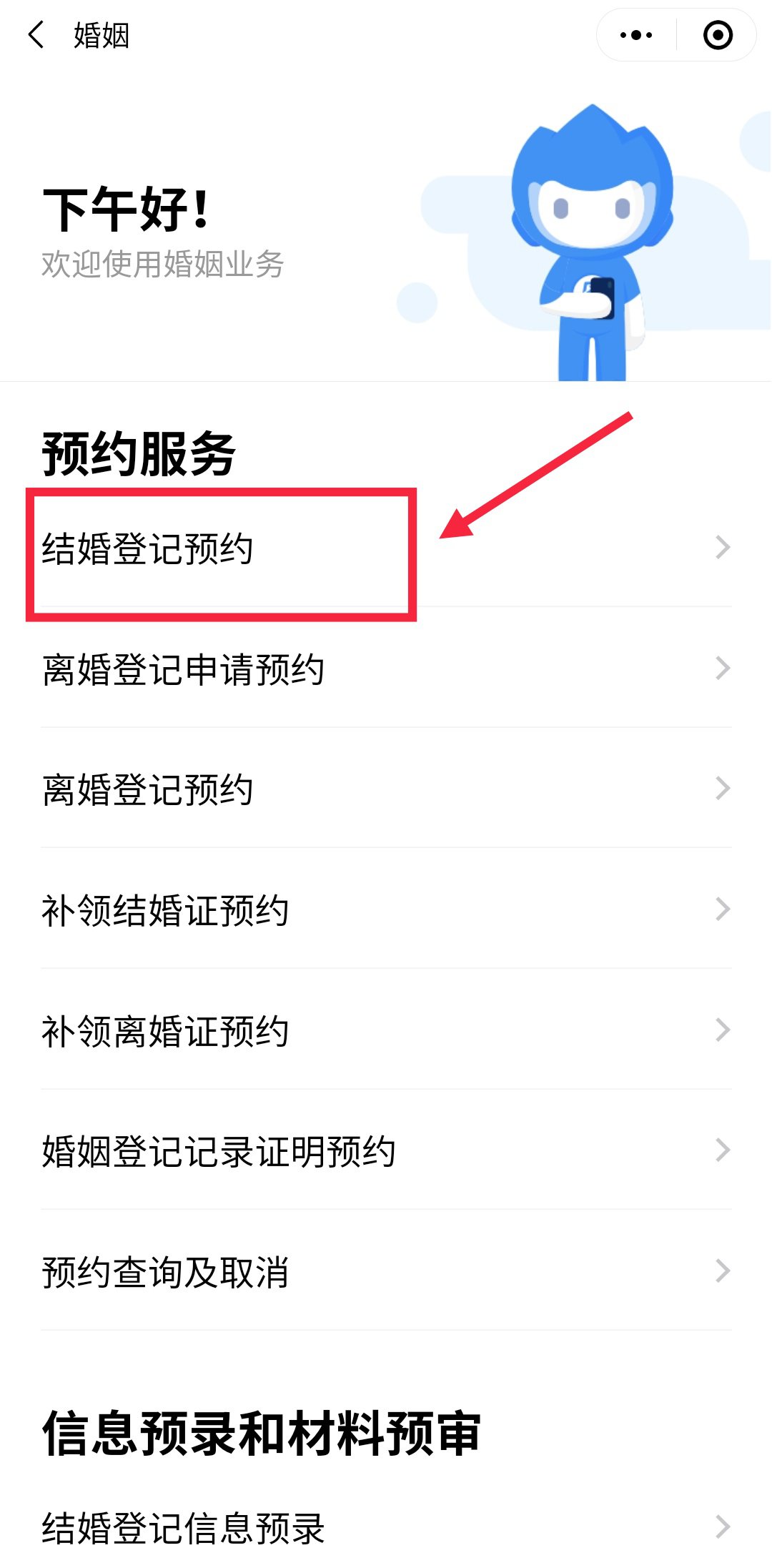Image resolution: width=772 pixels, height=1568 pixels.
Task: Open 预约查询及取消
Action: [386, 1272]
